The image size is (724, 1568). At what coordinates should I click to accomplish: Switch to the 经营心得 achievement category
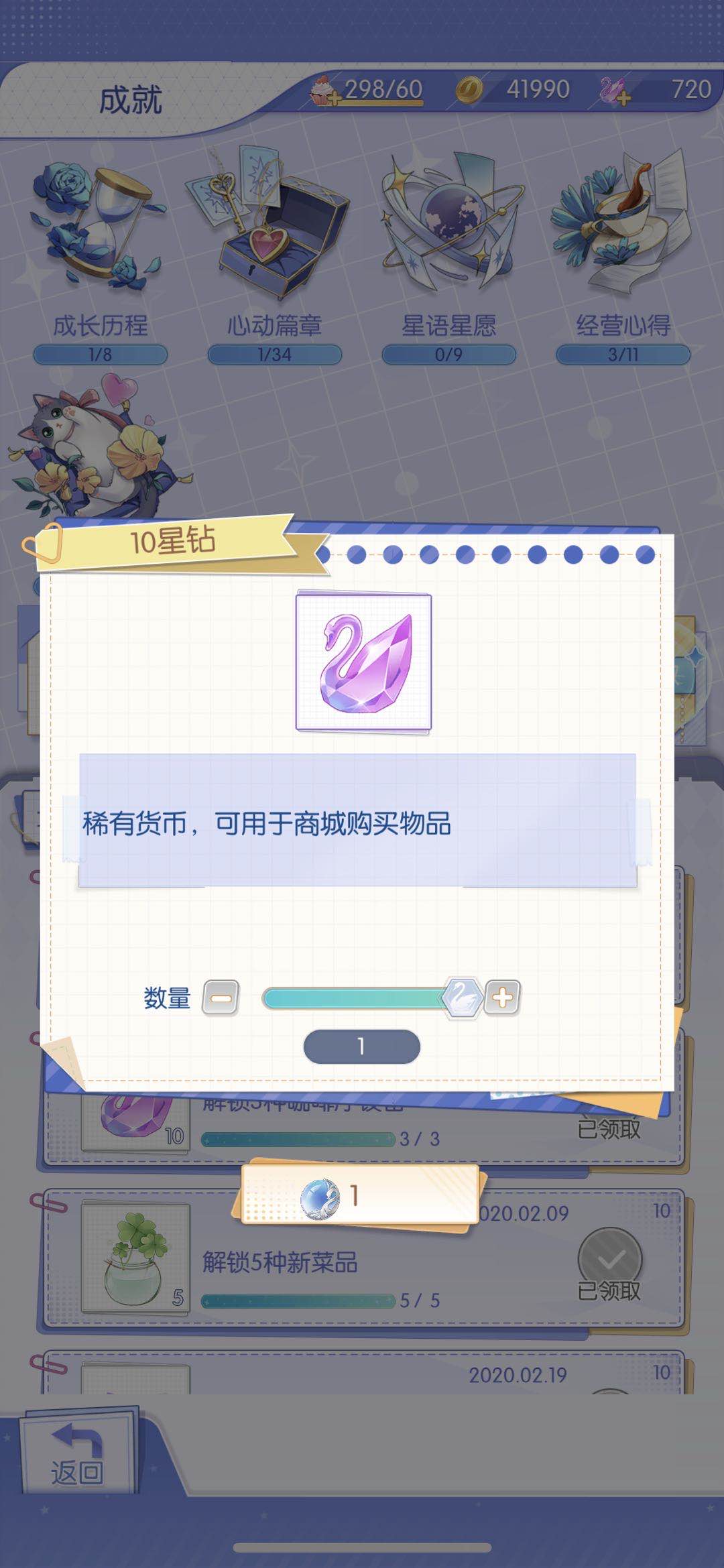(x=623, y=255)
